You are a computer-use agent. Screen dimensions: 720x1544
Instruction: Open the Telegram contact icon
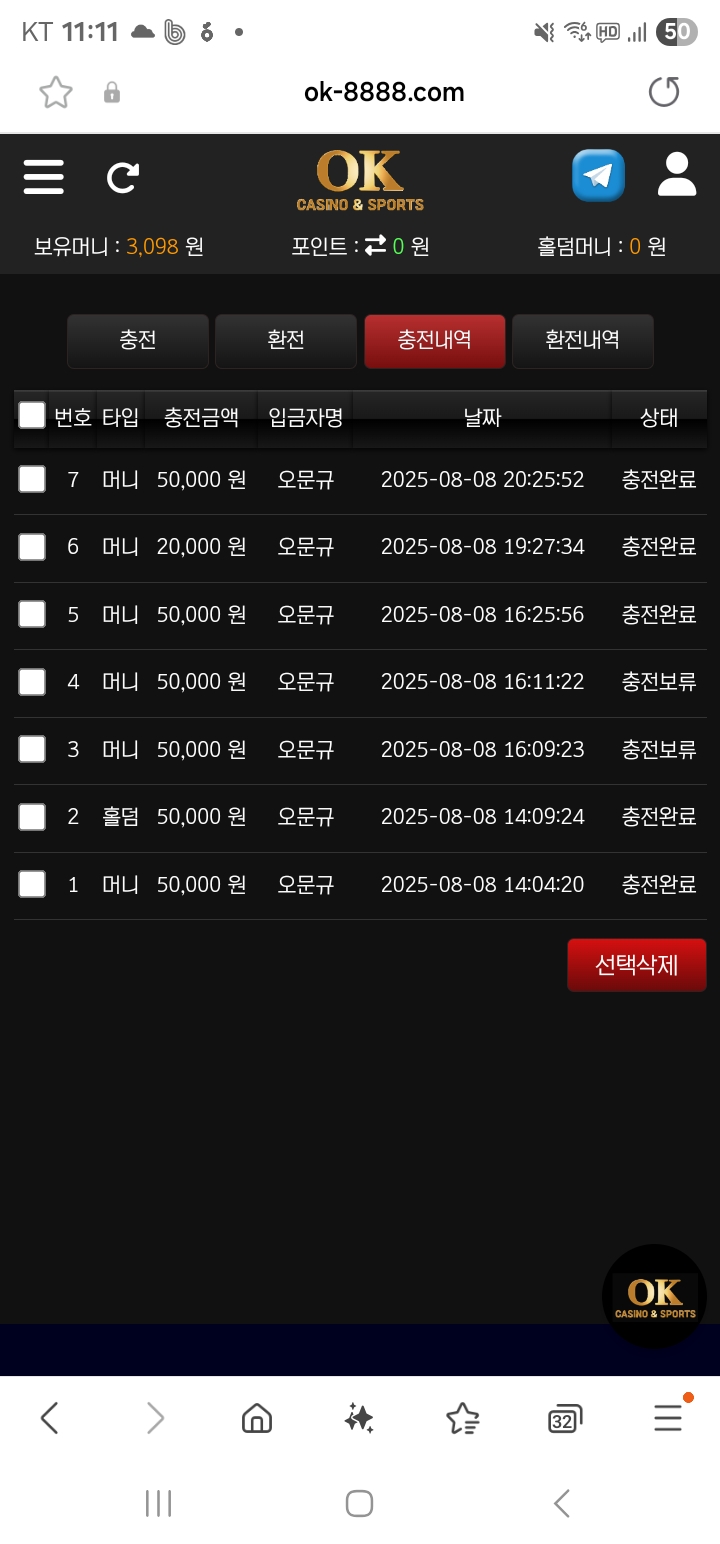598,176
